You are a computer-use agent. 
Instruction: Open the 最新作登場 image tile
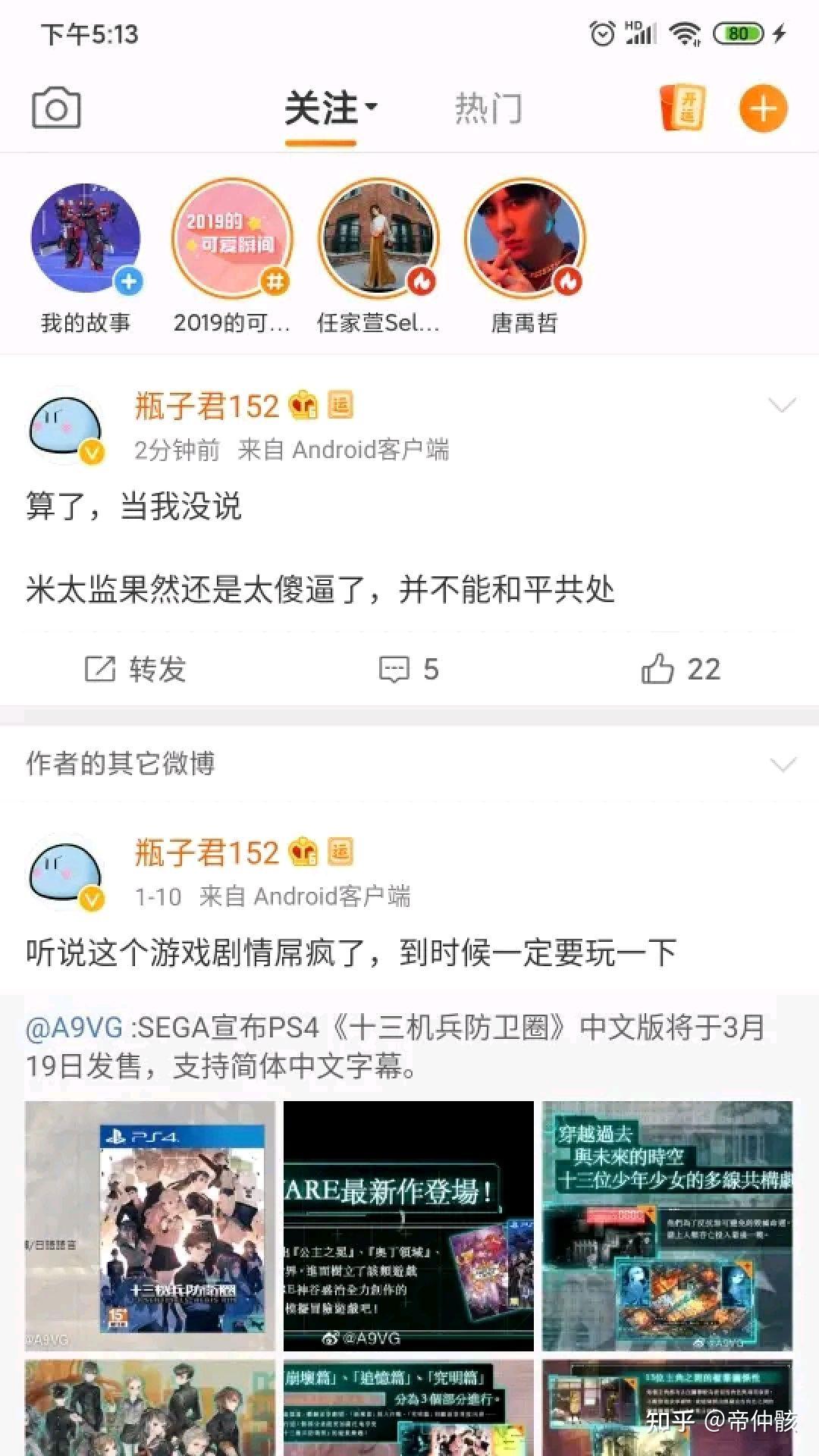(x=409, y=1225)
